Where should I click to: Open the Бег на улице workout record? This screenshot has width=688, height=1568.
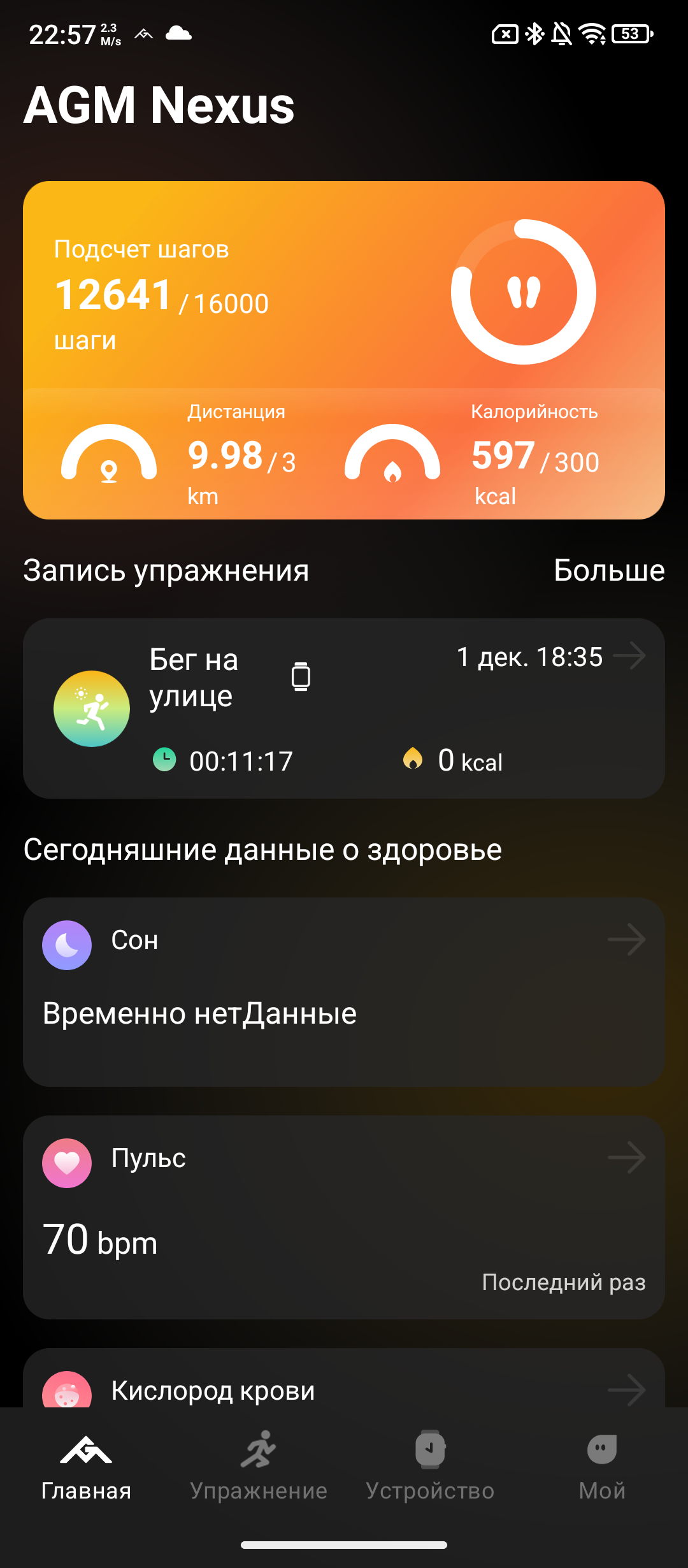(344, 708)
